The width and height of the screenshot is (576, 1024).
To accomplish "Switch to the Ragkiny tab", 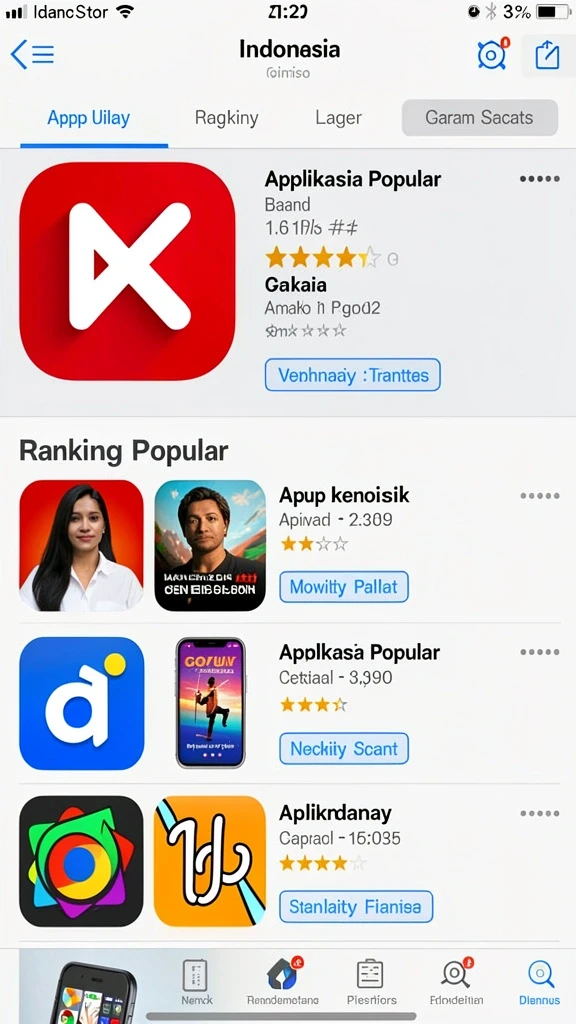I will point(227,118).
